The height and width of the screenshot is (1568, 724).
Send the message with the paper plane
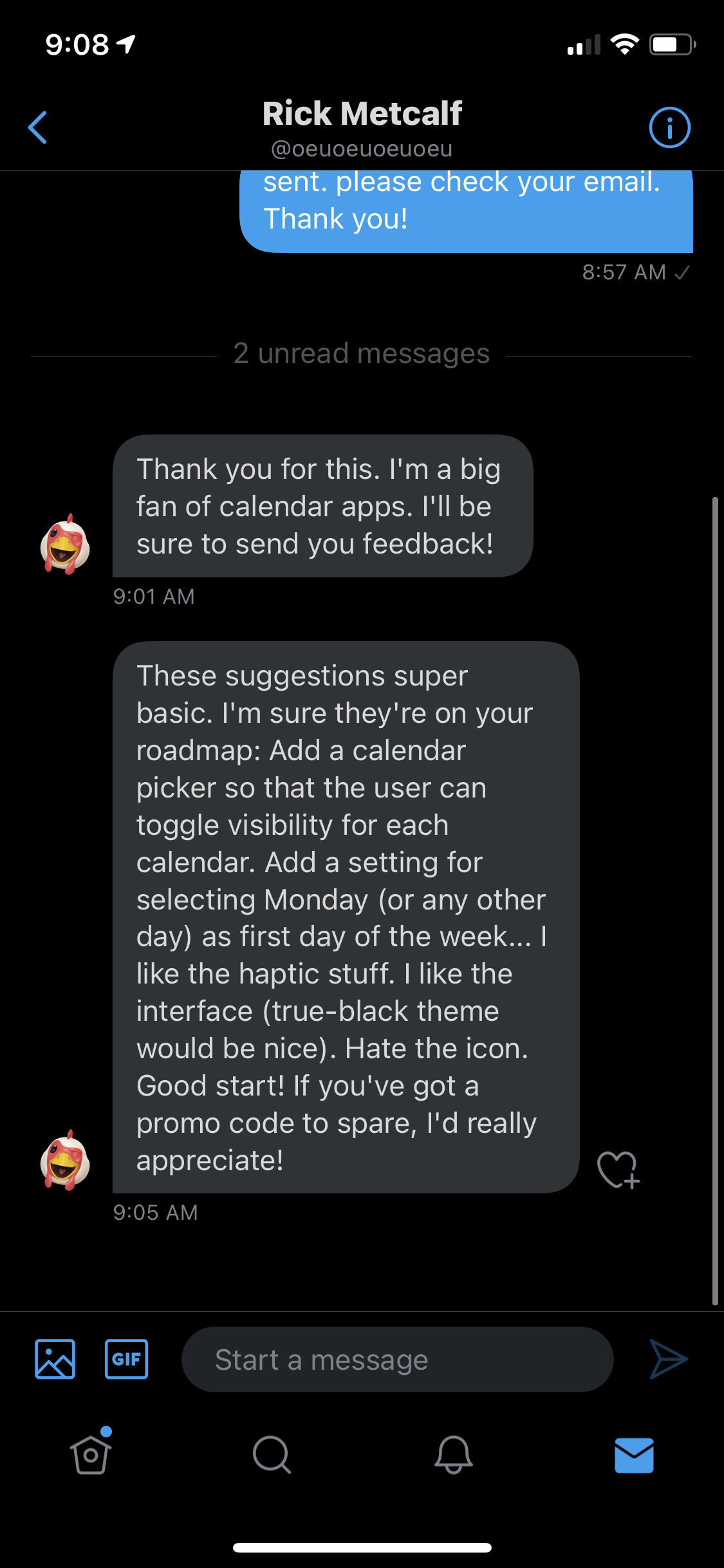[668, 1359]
